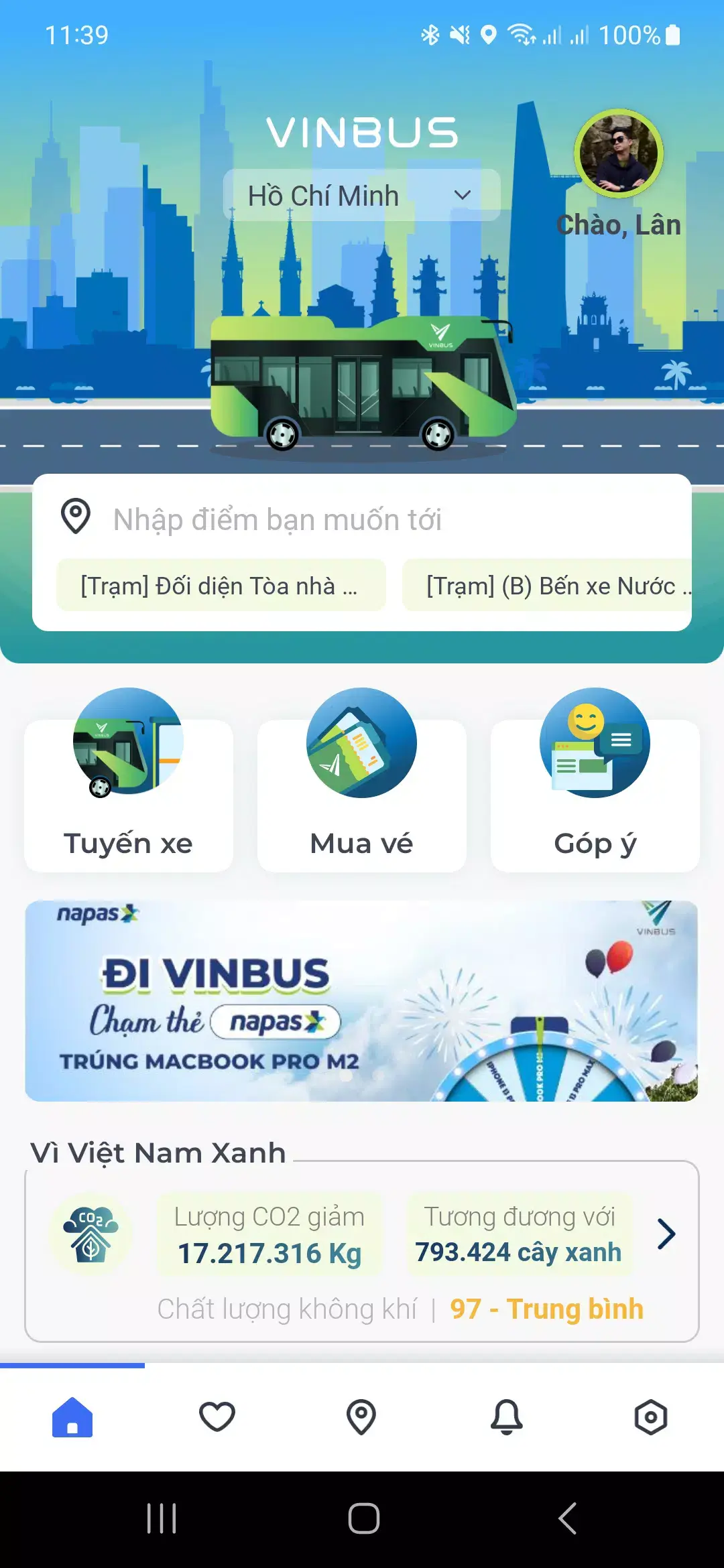Open favorites via the heart icon
The image size is (724, 1568).
217,1416
